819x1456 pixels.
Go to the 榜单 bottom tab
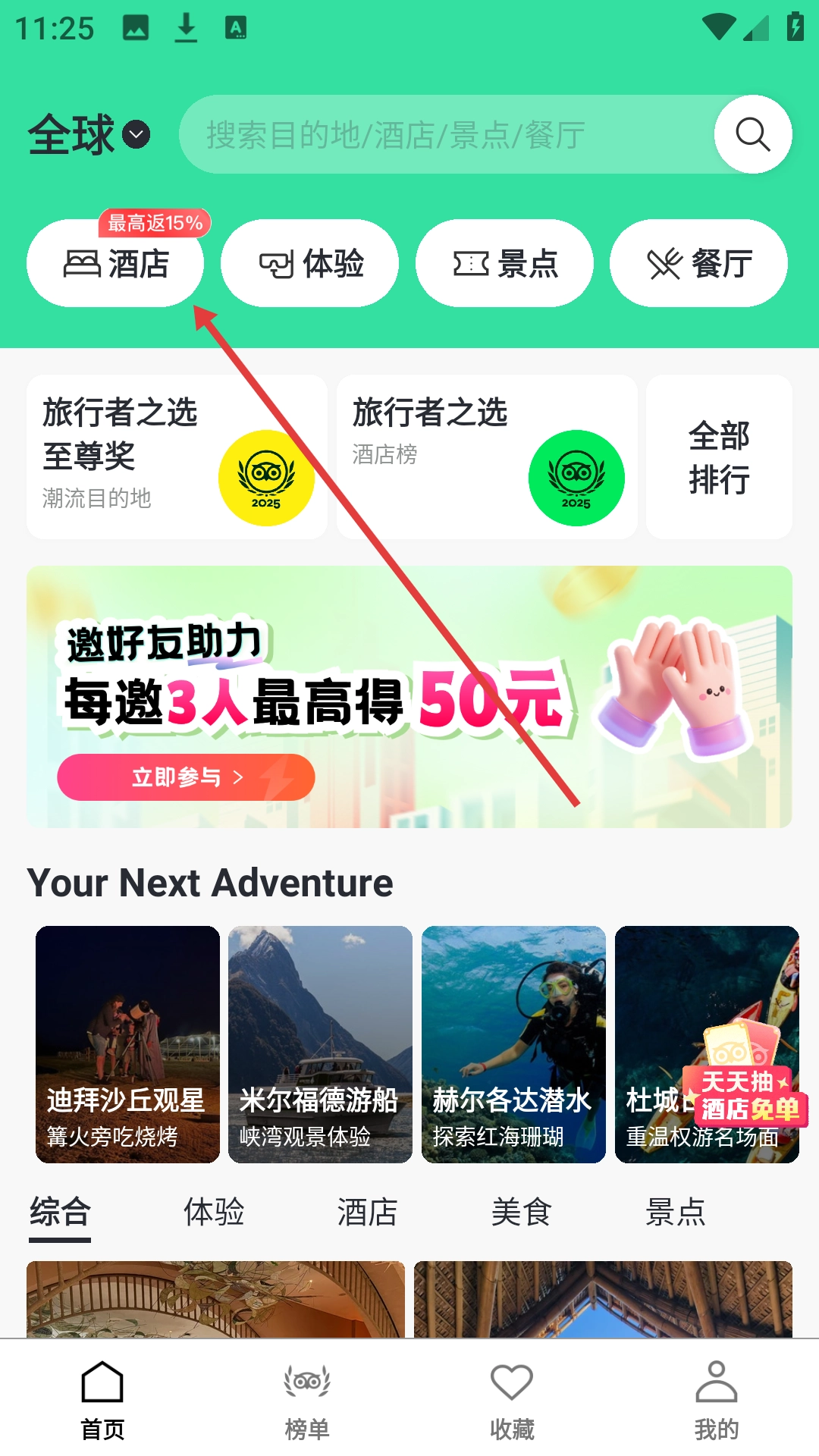[x=307, y=1399]
